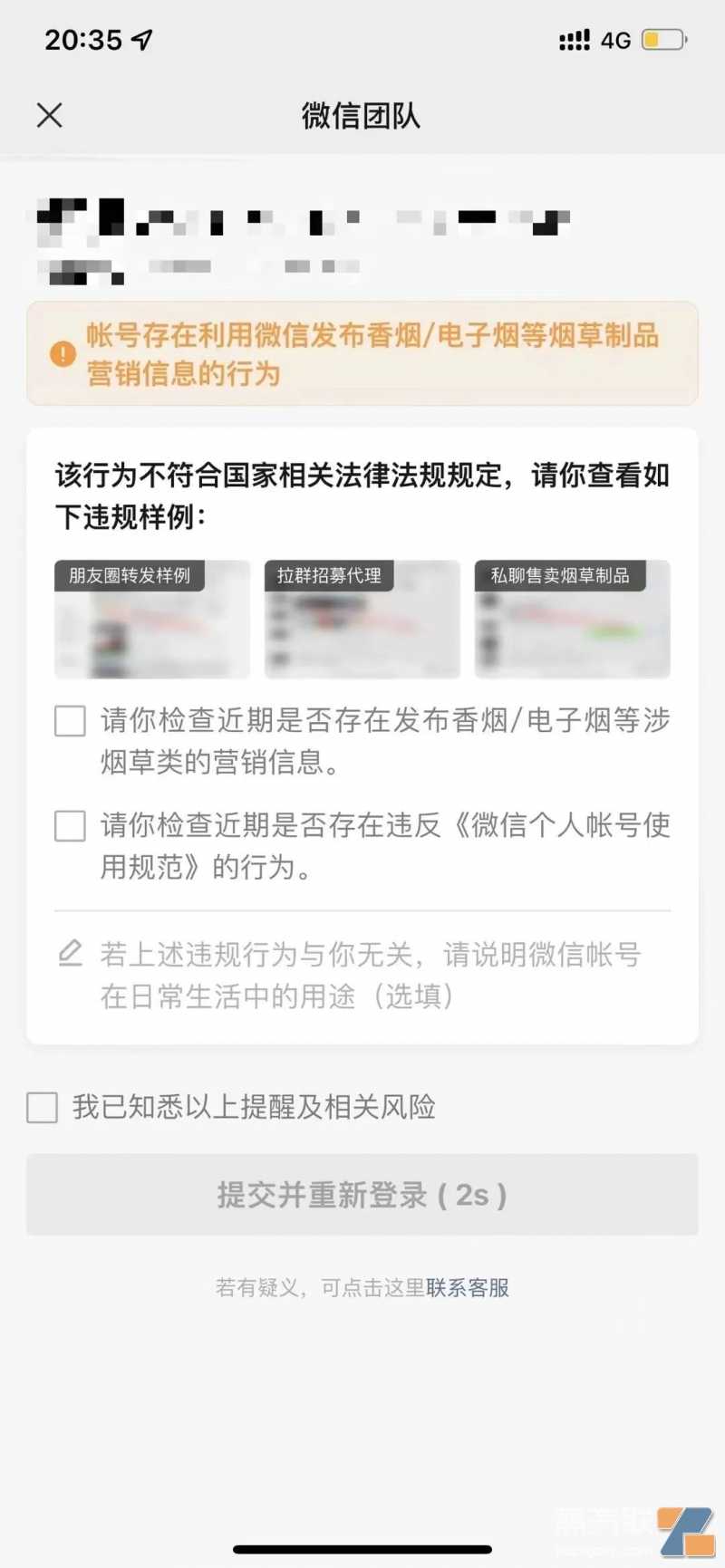
Task: Click the orange warning exclamation icon
Action: pos(62,353)
